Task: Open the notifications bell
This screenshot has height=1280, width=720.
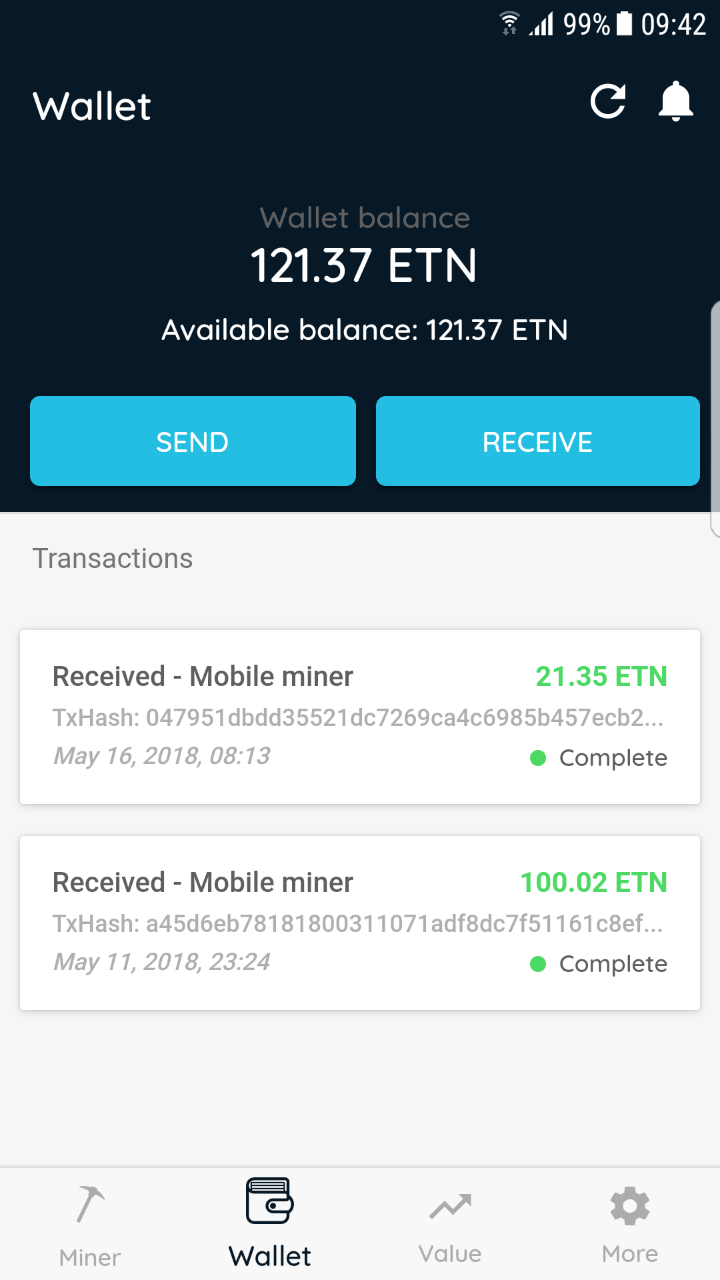Action: click(x=676, y=102)
